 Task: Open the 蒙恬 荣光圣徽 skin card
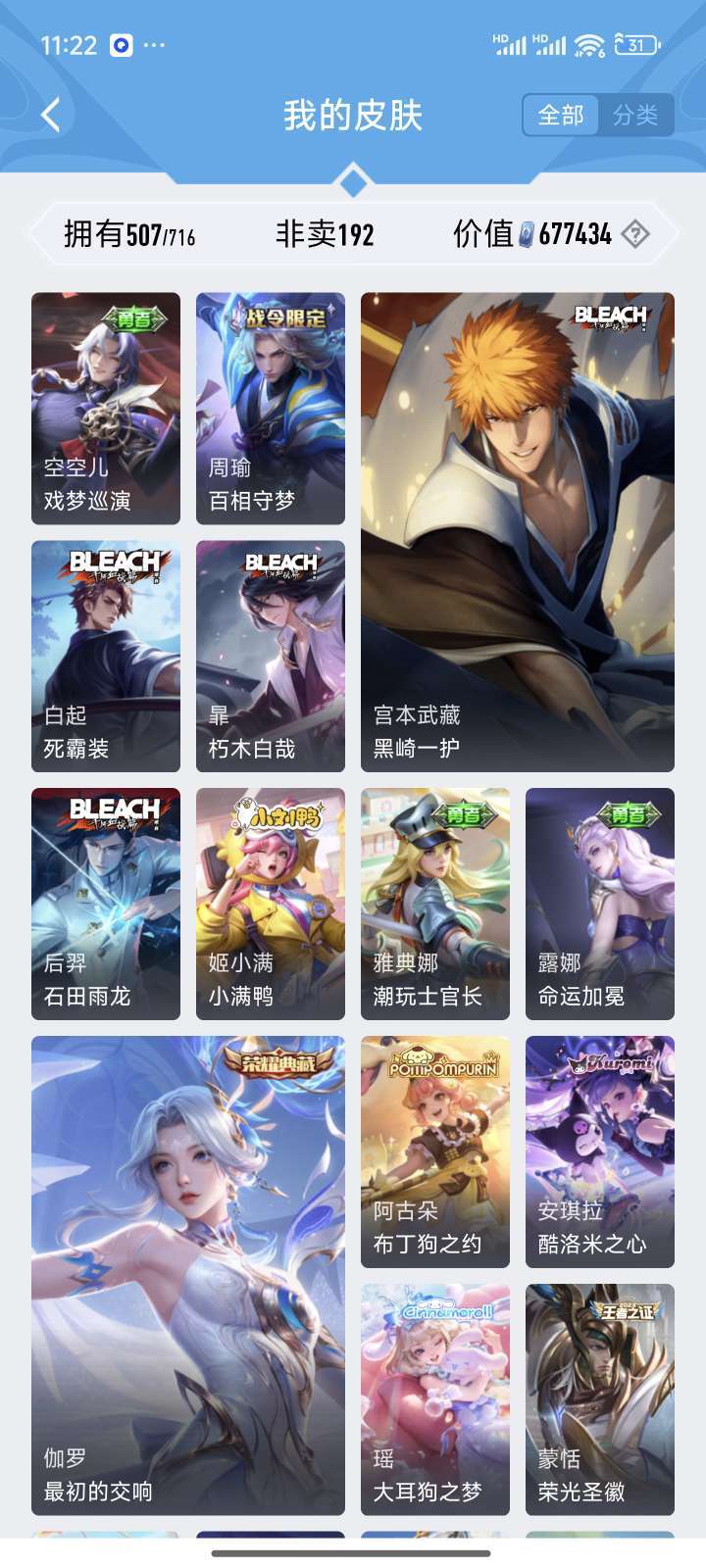[600, 1400]
